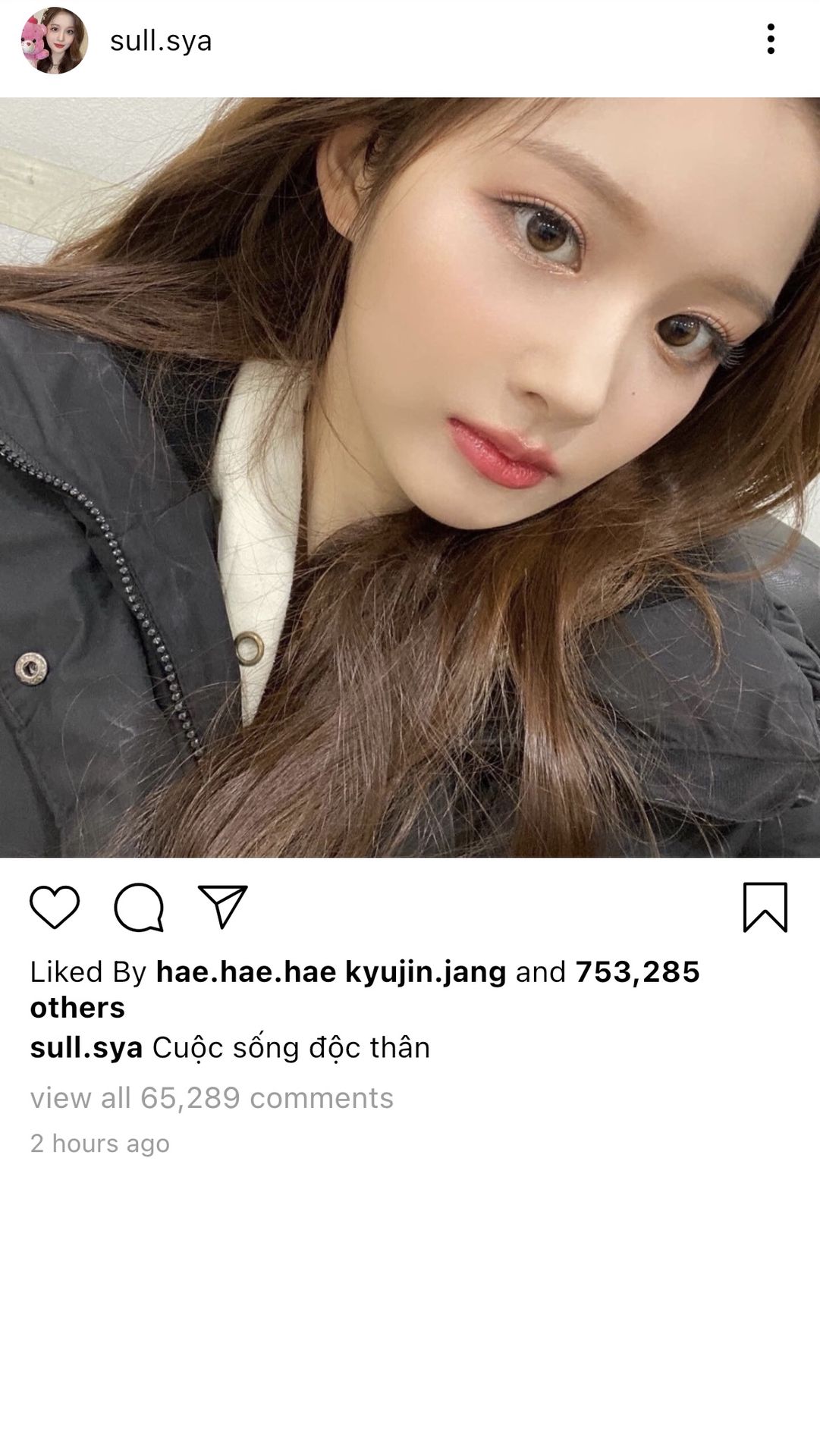The image size is (820, 1456).
Task: Open the sull.sya username in the post header
Action: click(x=161, y=41)
